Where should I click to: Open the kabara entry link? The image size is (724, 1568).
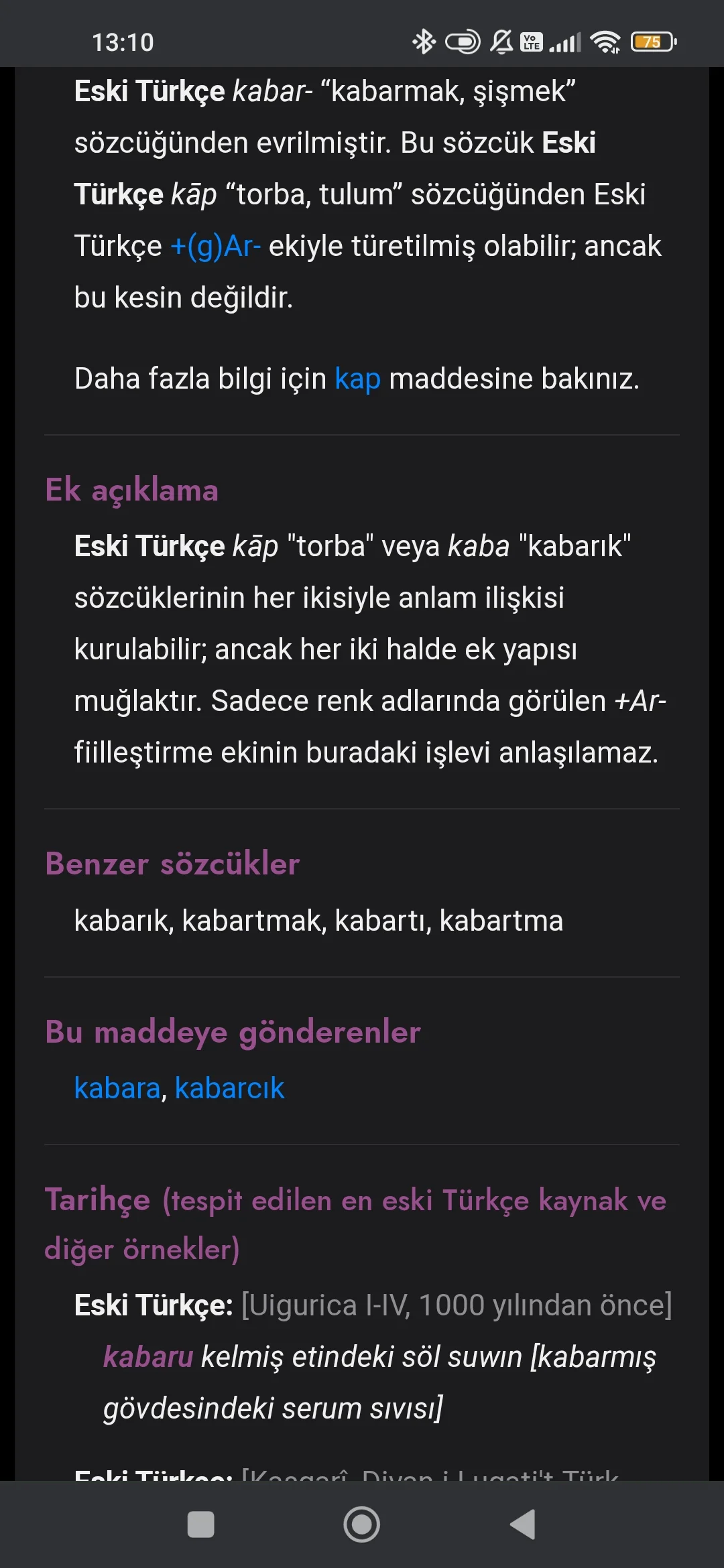(x=117, y=1088)
